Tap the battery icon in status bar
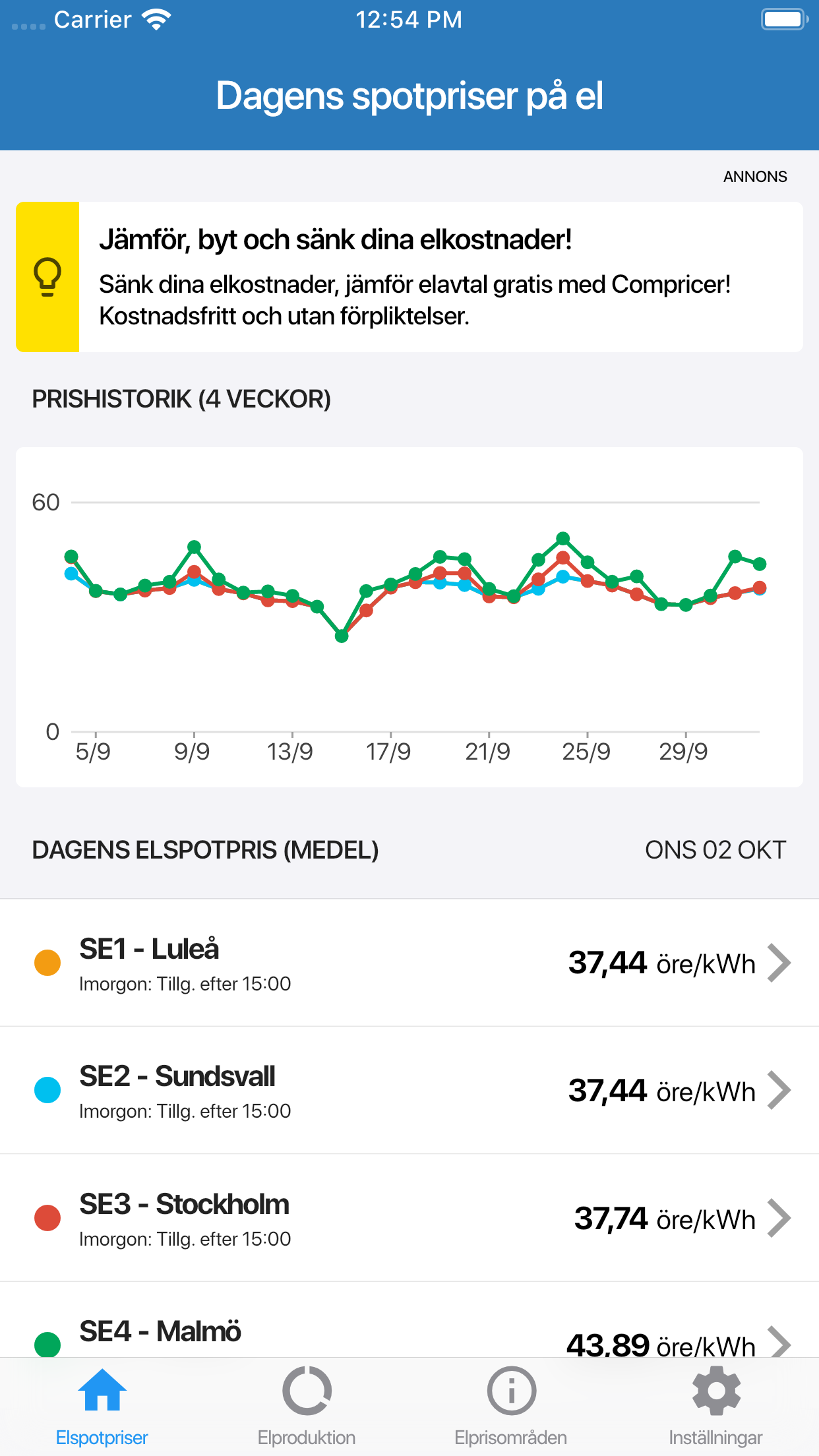 click(x=783, y=18)
